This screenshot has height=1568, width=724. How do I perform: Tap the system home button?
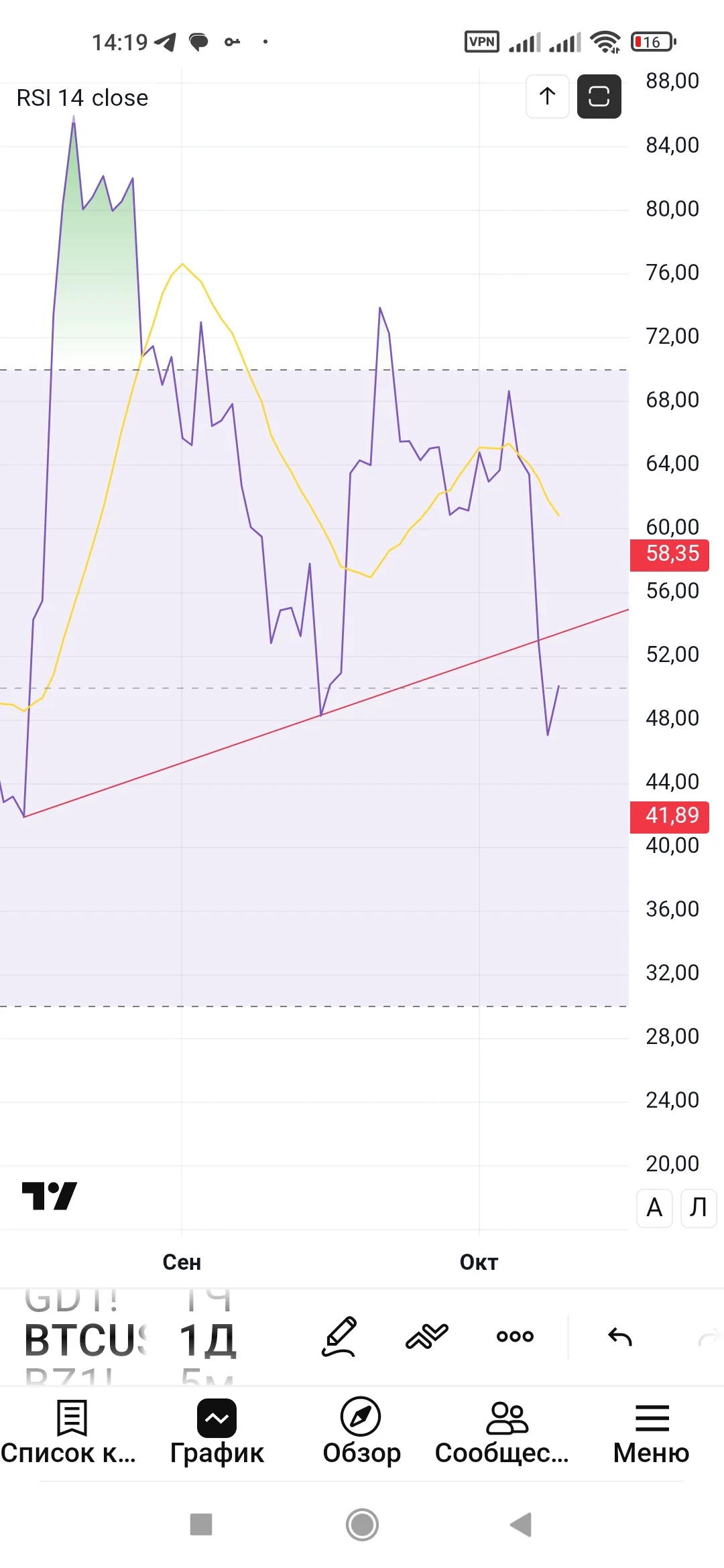362,1524
